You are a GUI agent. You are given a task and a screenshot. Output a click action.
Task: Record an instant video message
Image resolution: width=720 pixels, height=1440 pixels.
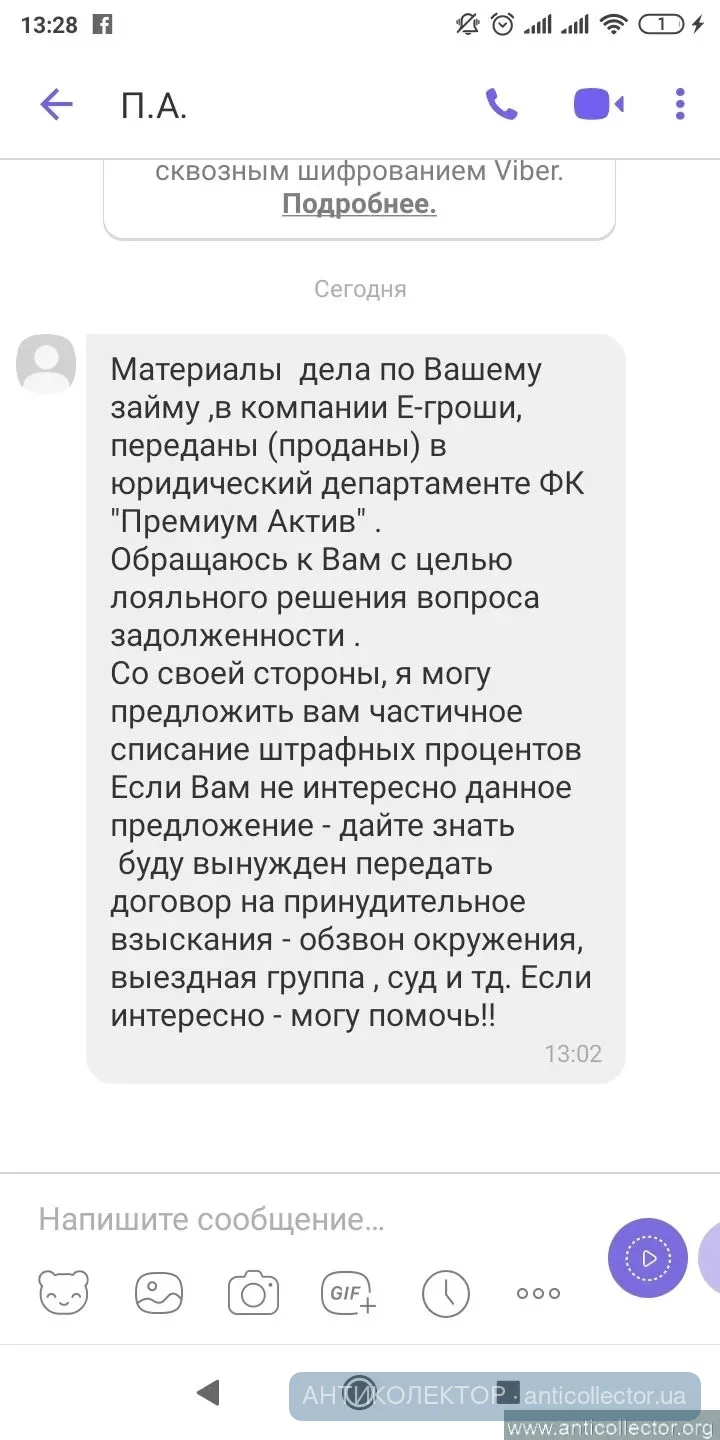point(648,1259)
